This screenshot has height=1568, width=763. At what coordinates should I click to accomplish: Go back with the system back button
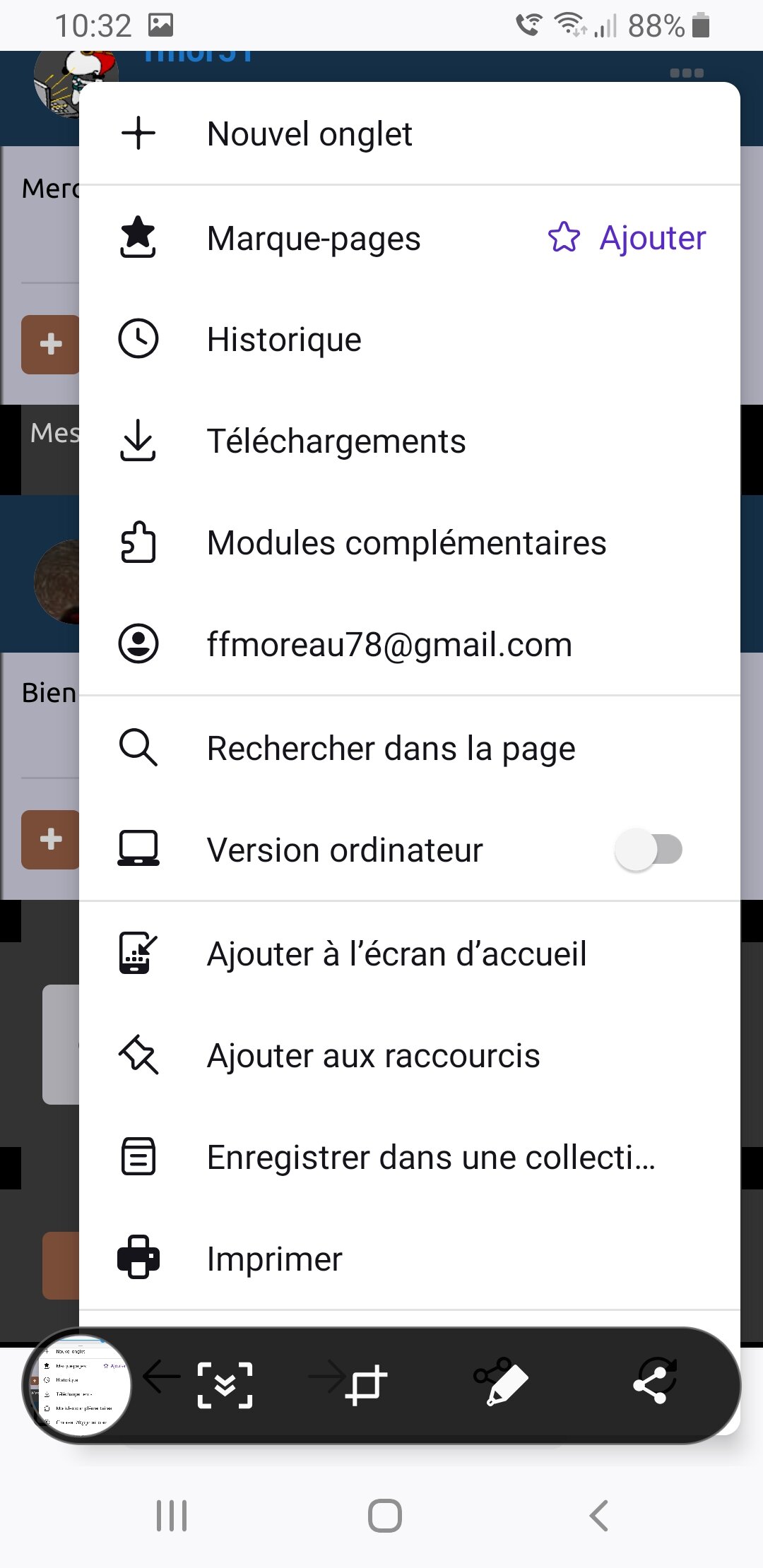598,1516
